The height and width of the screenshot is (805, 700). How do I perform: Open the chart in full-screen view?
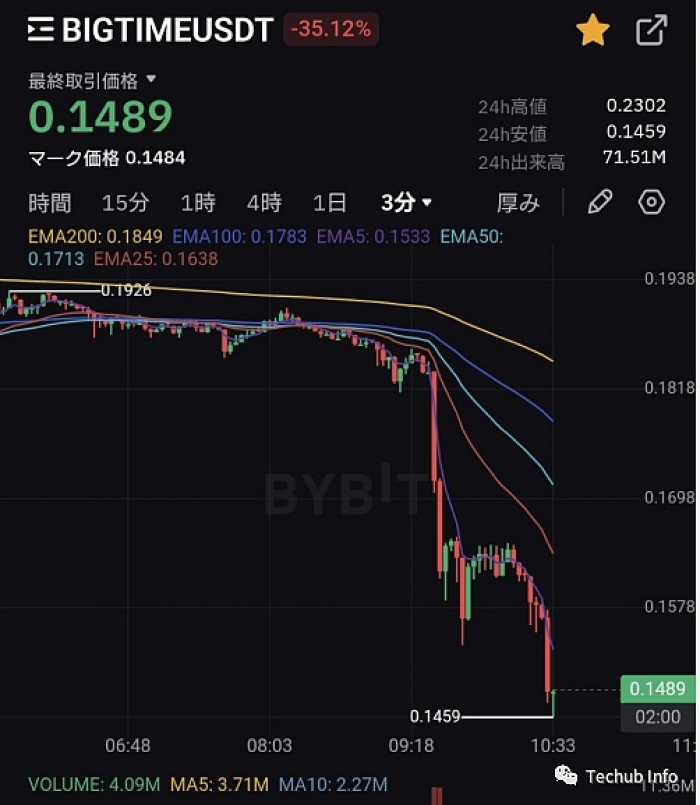(x=651, y=31)
